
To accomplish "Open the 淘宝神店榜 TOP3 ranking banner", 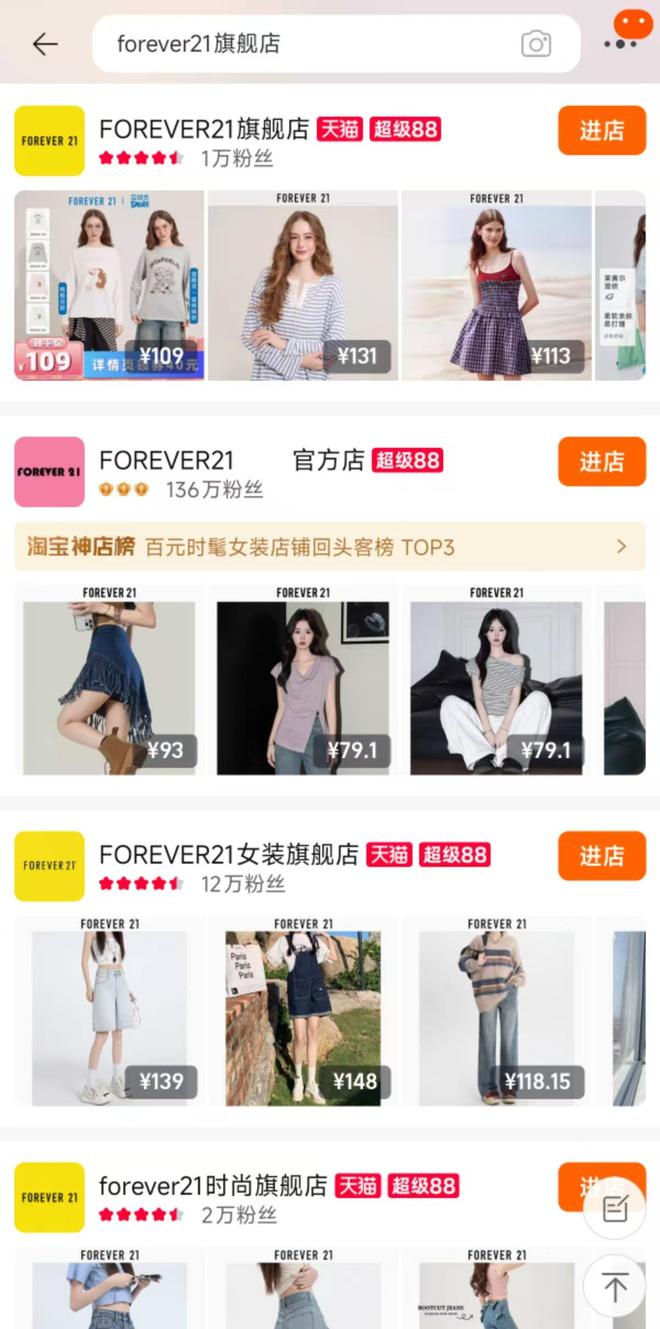I will point(329,547).
